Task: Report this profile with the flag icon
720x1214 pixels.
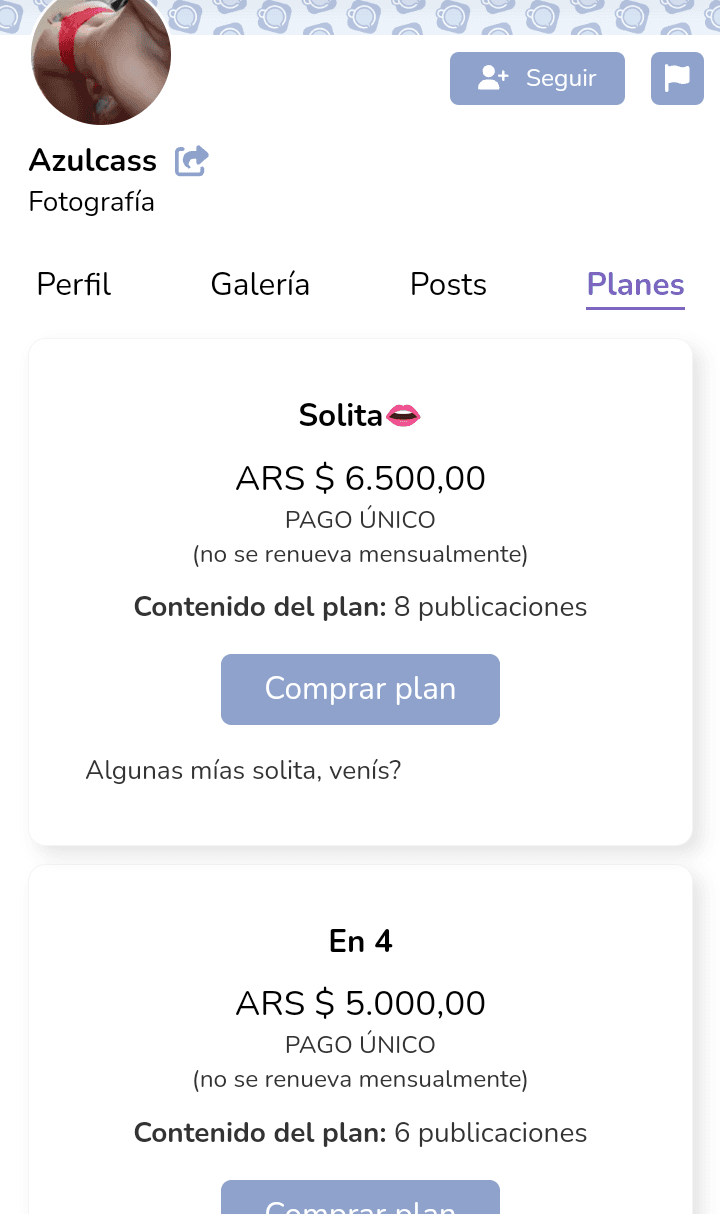Action: (677, 78)
